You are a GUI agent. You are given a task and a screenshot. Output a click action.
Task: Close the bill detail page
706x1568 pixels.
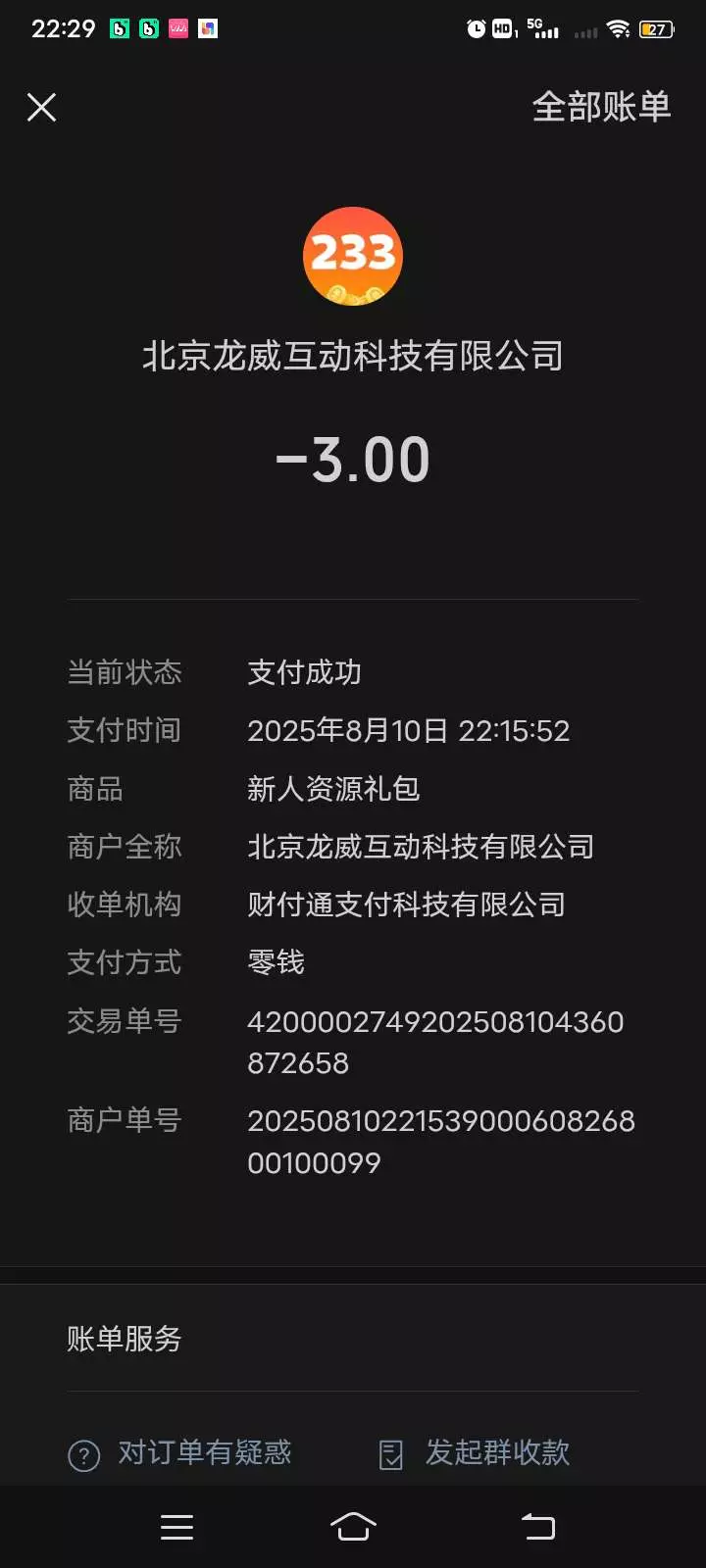41,107
